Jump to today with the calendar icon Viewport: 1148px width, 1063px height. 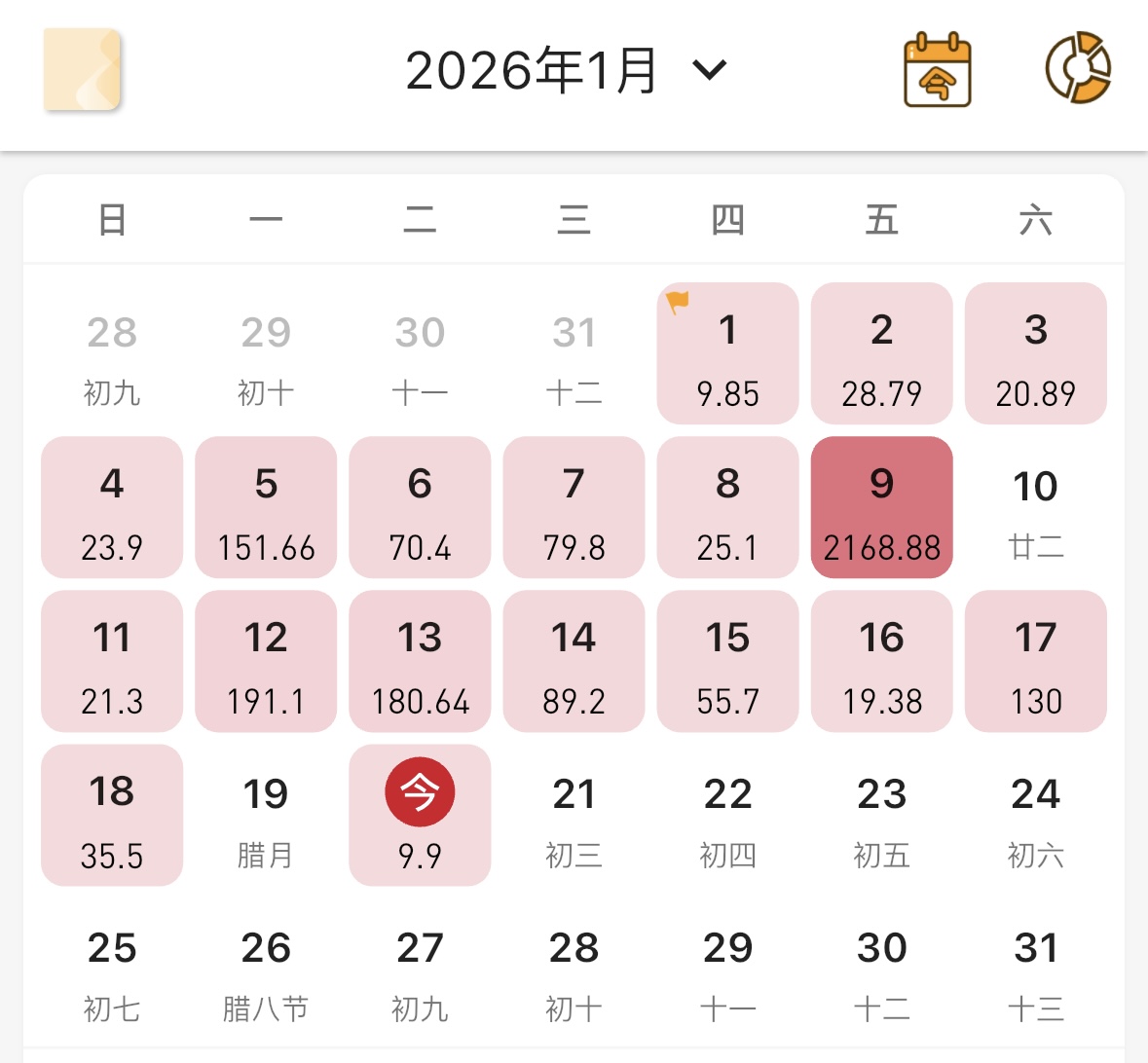coord(937,69)
